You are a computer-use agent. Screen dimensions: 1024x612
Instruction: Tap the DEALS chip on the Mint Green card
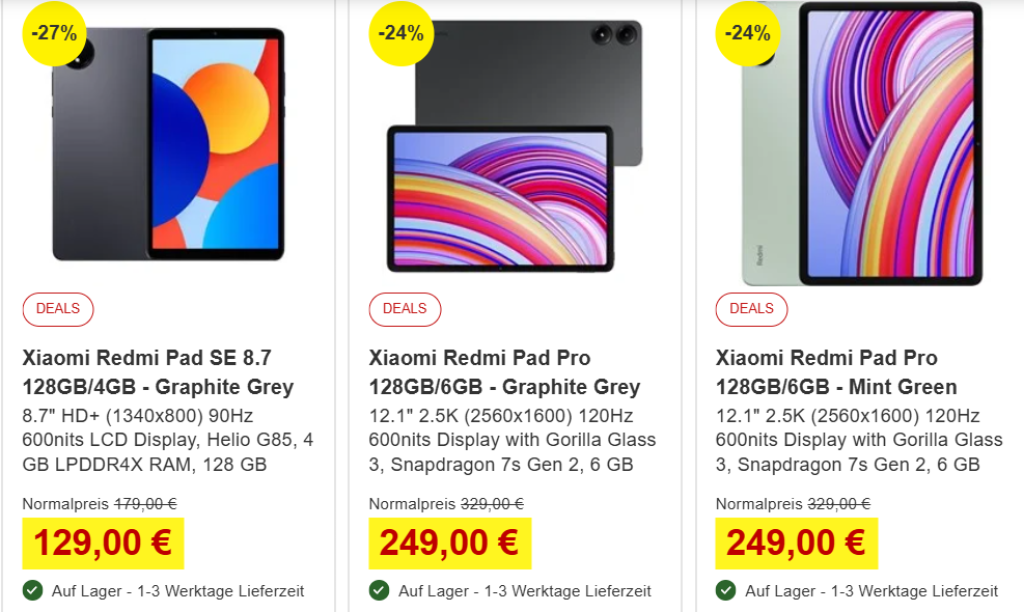[751, 309]
